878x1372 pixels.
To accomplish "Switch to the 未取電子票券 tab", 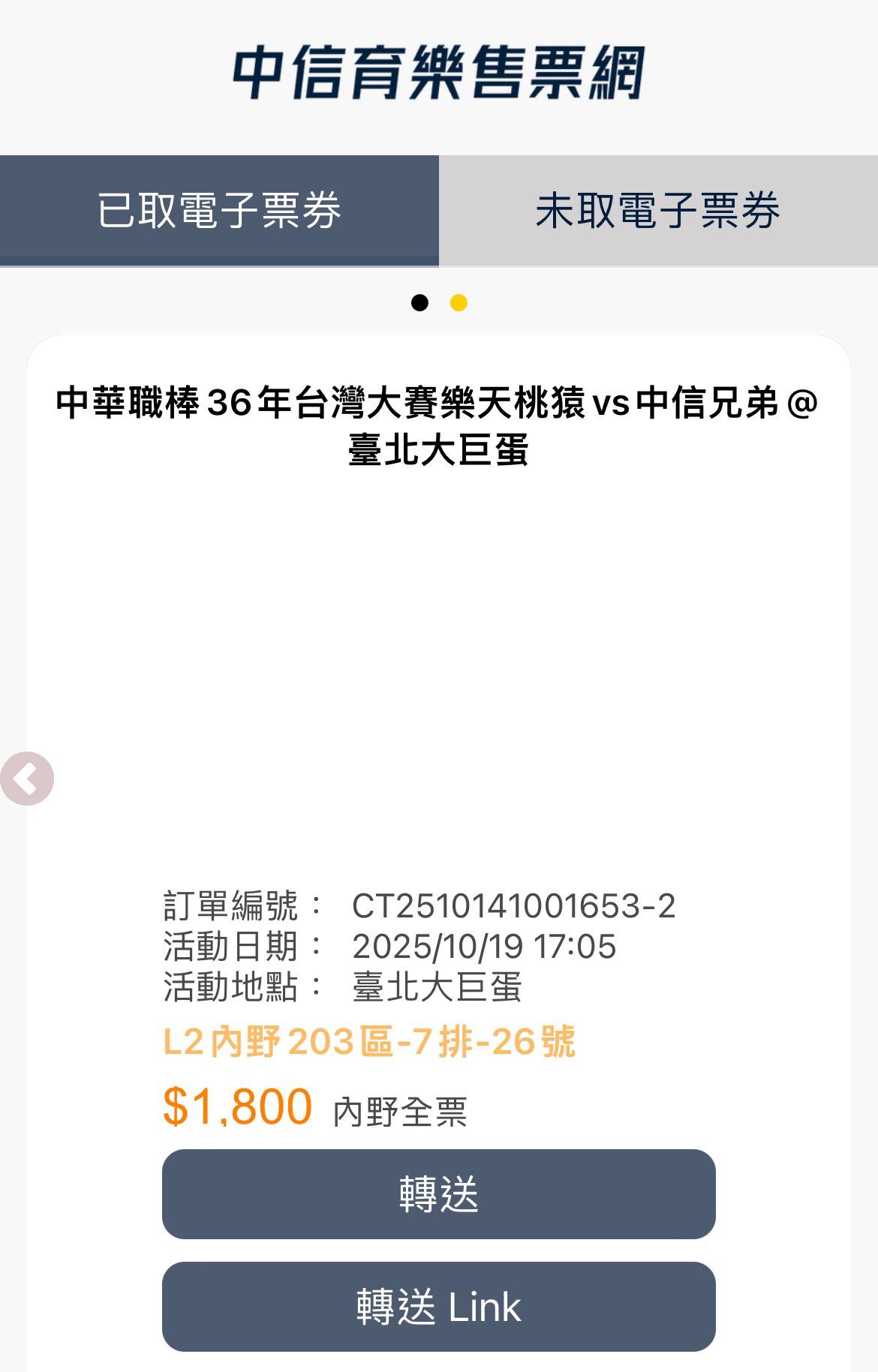I will coord(658,210).
